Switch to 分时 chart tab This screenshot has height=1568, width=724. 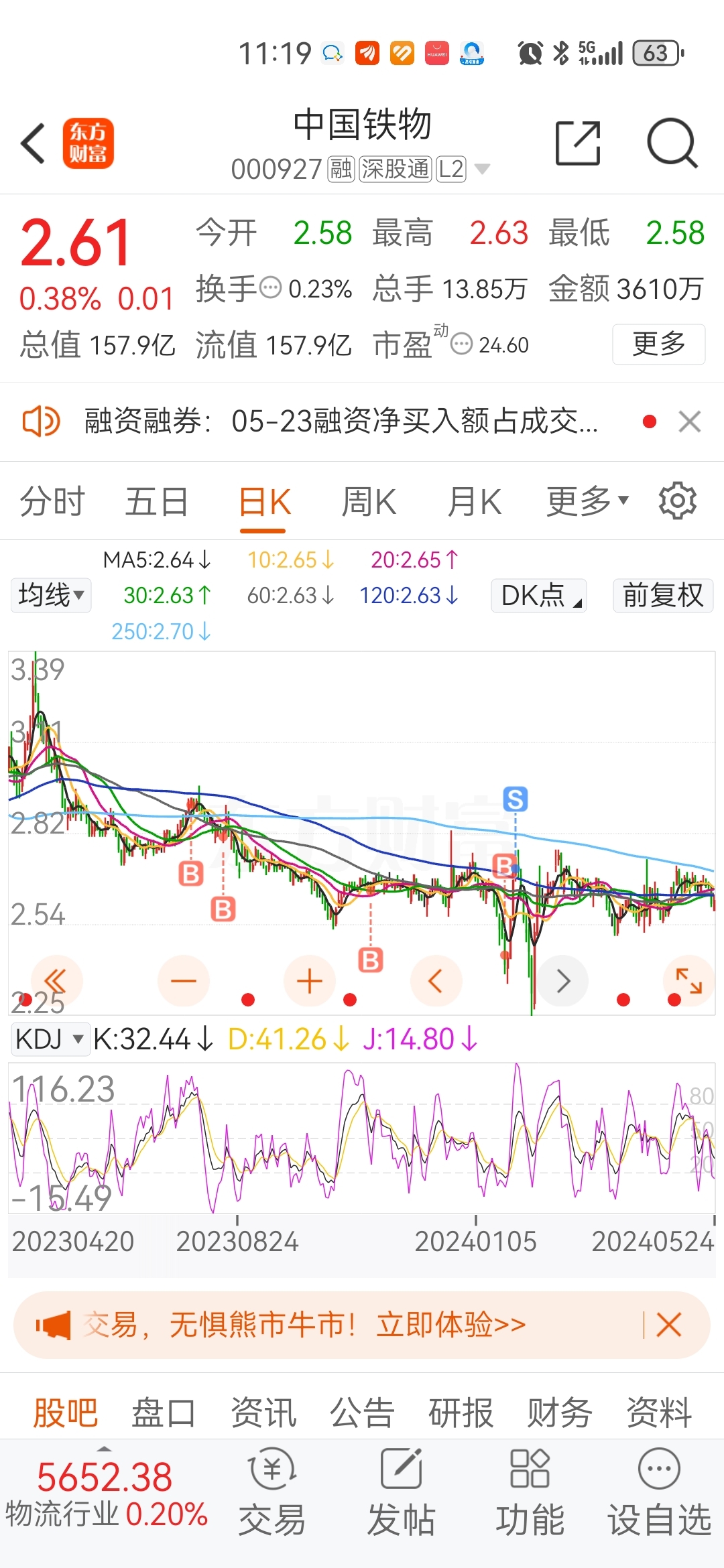coord(52,502)
